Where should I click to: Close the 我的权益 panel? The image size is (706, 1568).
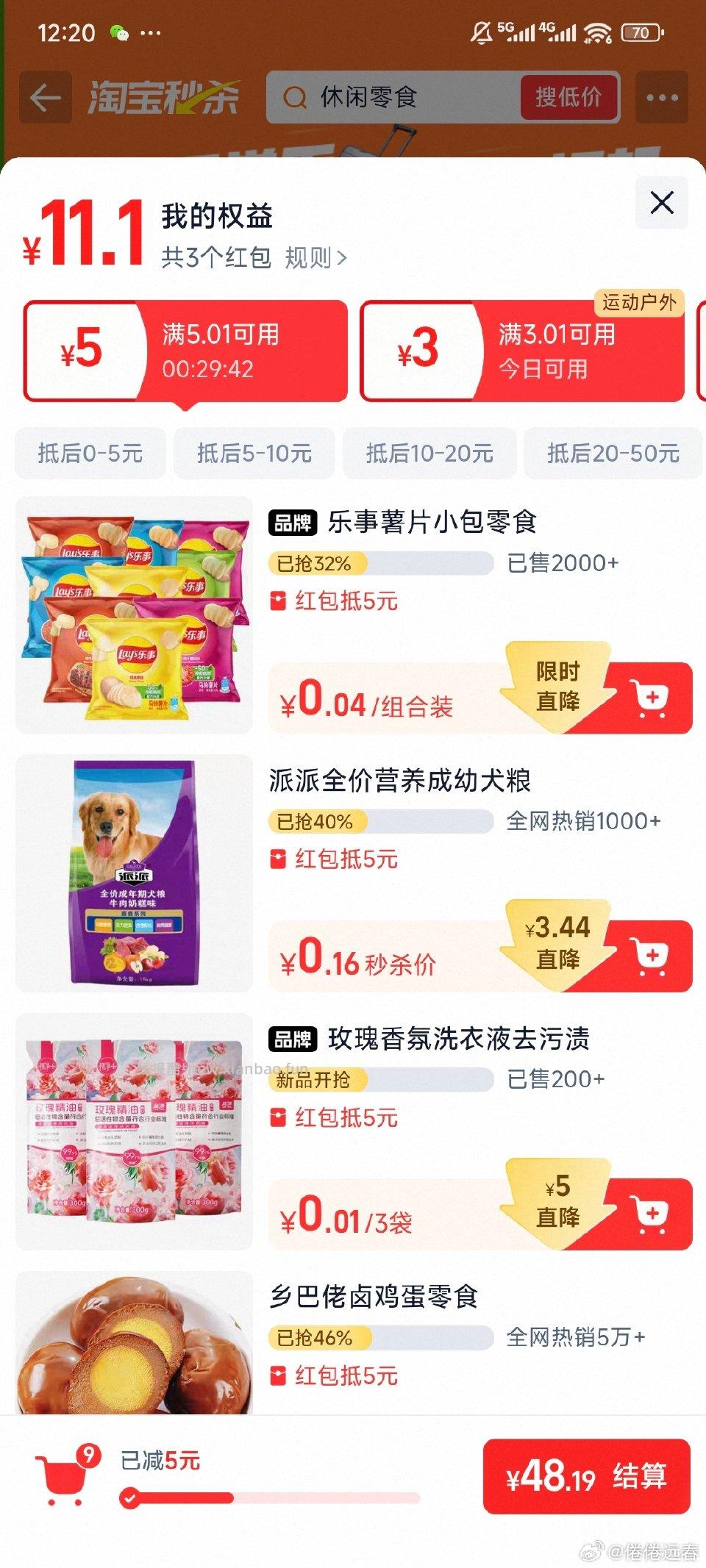tap(662, 202)
